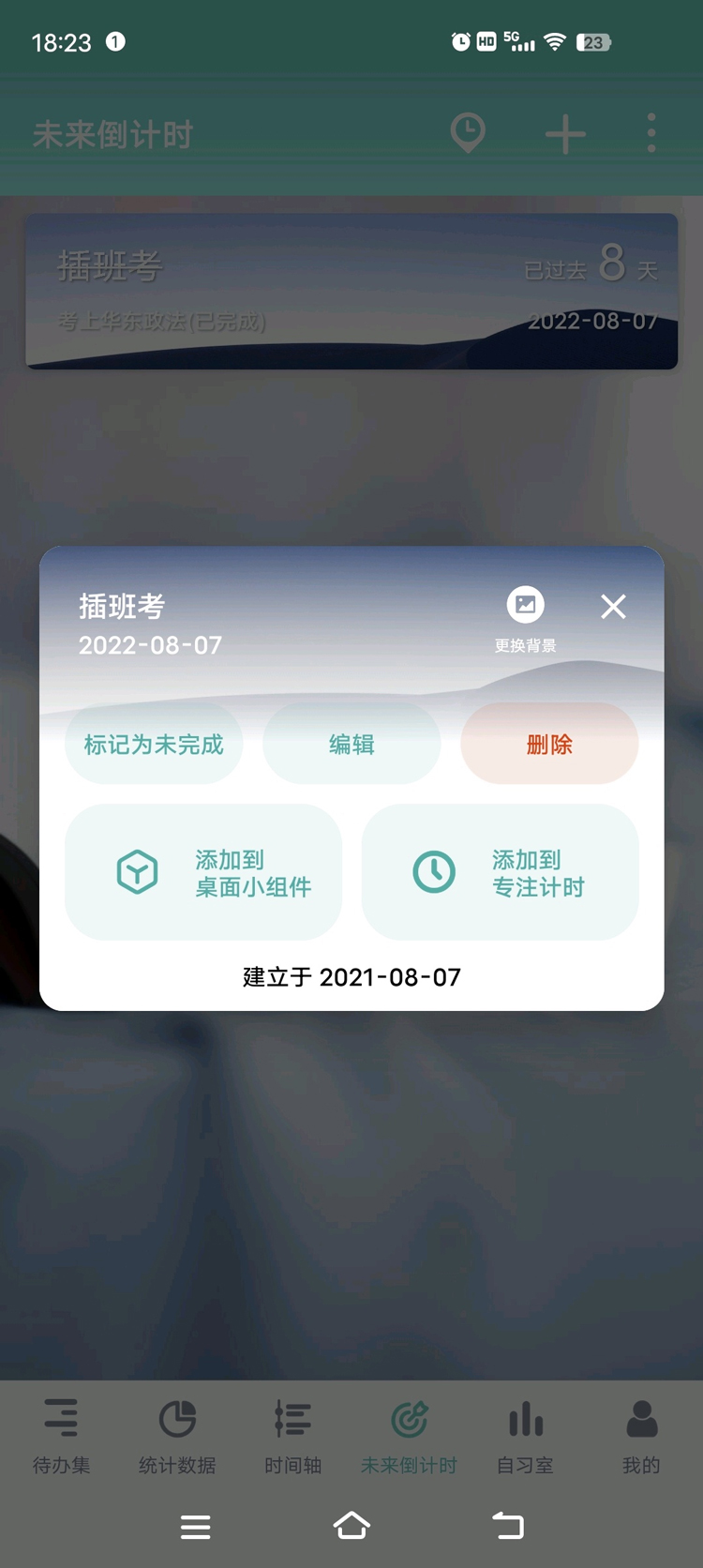This screenshot has height=1568, width=703.
Task: Tap the clock icon for 添加到专注计时
Action: click(x=434, y=871)
